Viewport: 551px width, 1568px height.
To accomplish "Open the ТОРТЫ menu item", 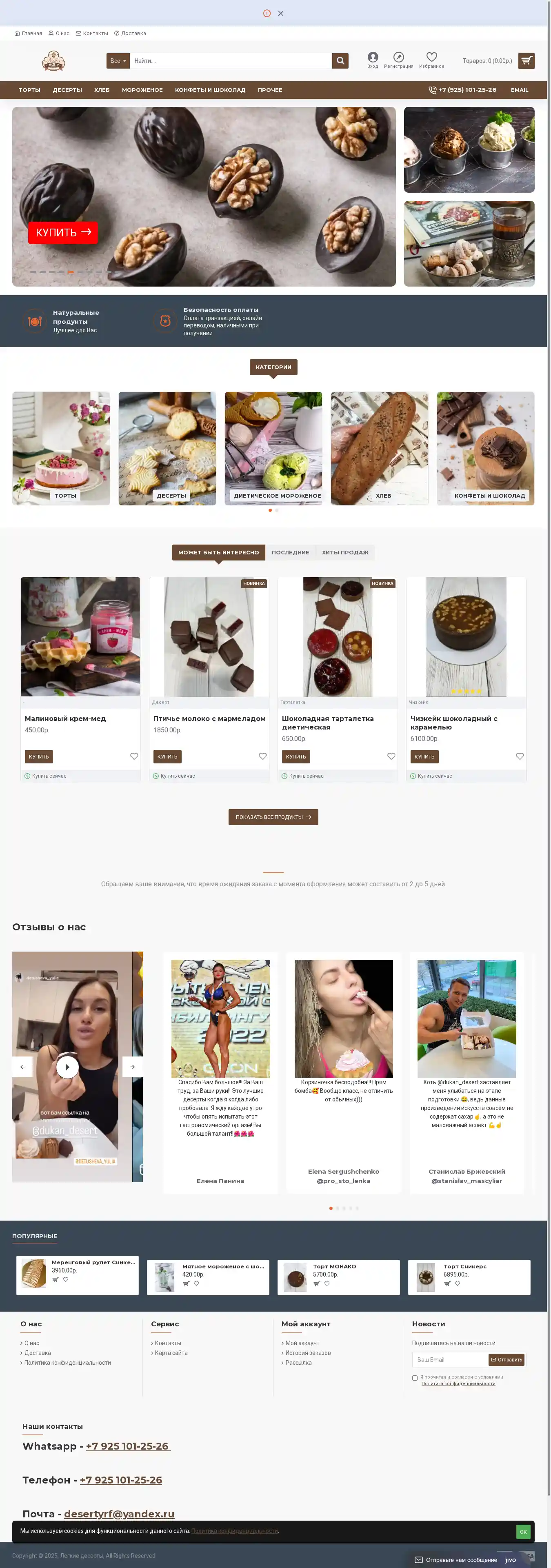I will (29, 90).
